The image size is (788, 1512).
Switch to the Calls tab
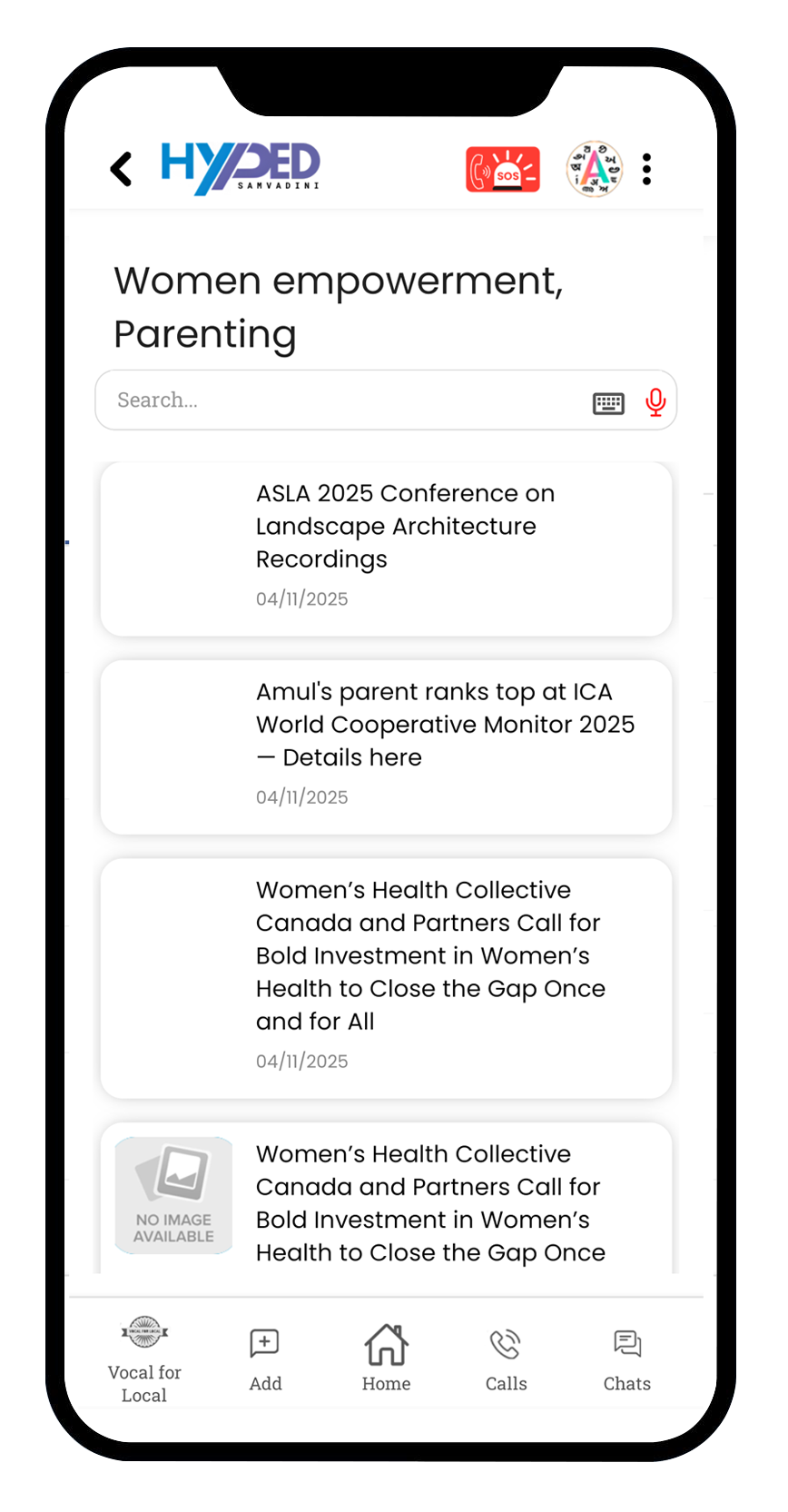coord(506,1359)
